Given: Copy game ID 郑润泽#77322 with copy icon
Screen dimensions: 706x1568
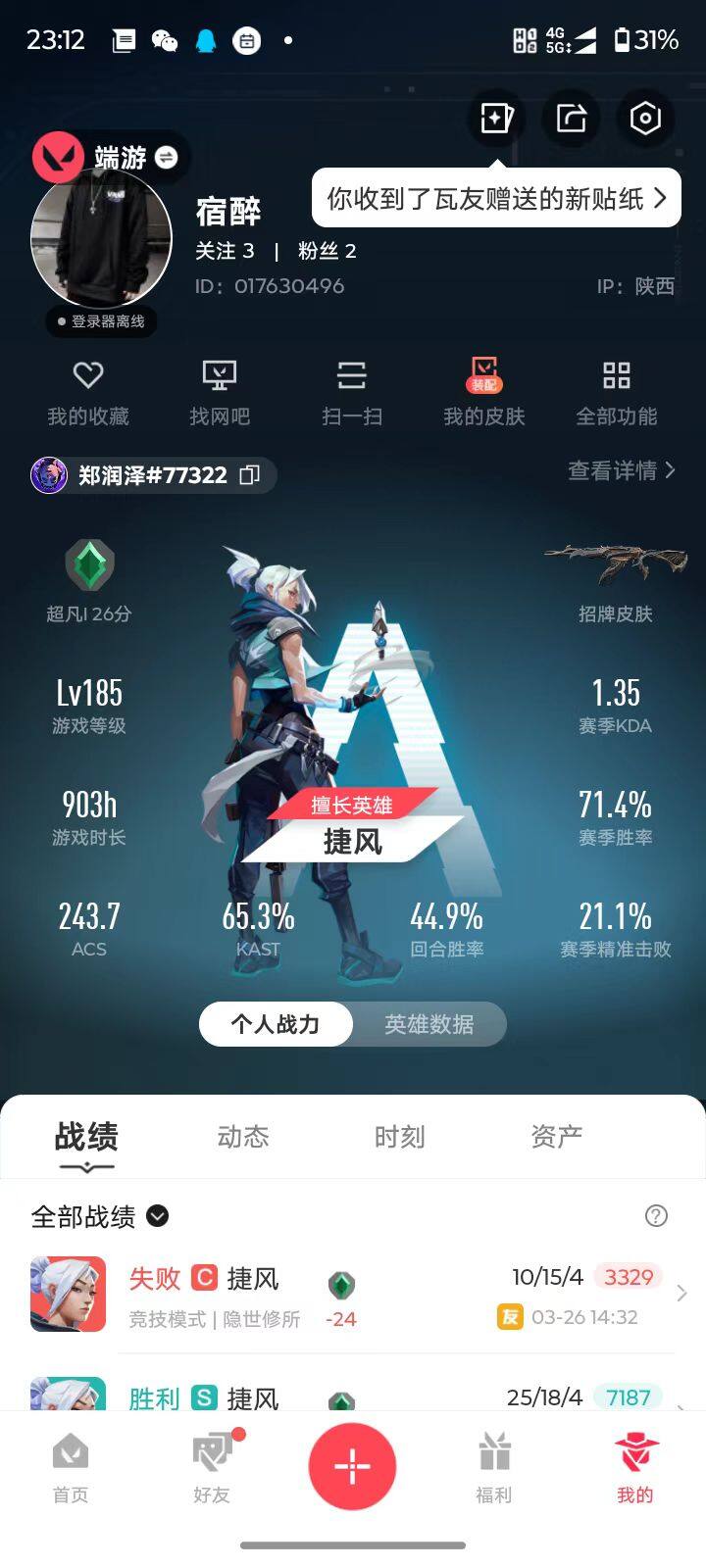Looking at the screenshot, I should tap(250, 475).
